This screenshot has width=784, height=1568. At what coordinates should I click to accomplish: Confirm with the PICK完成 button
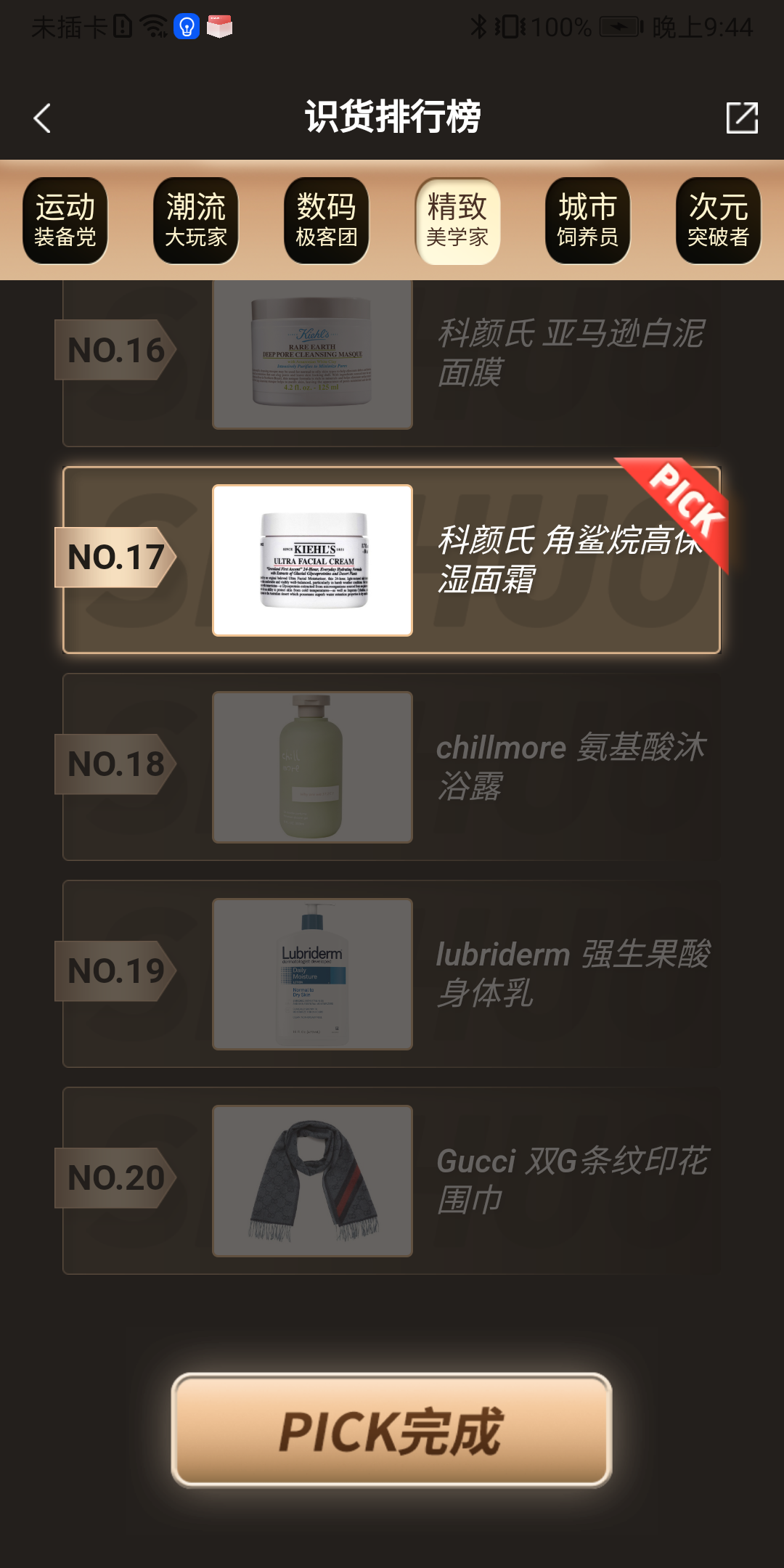[392, 1430]
